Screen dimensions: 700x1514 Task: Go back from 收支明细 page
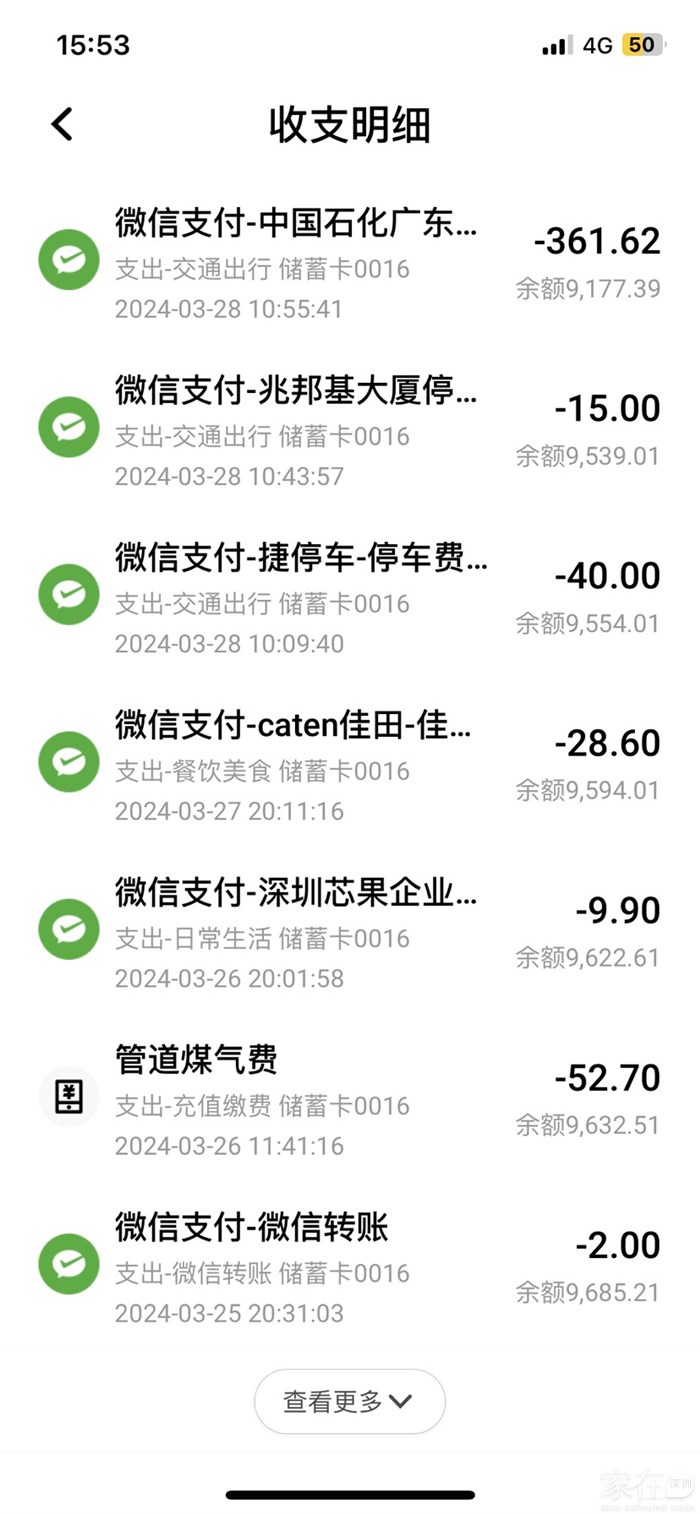tap(62, 125)
